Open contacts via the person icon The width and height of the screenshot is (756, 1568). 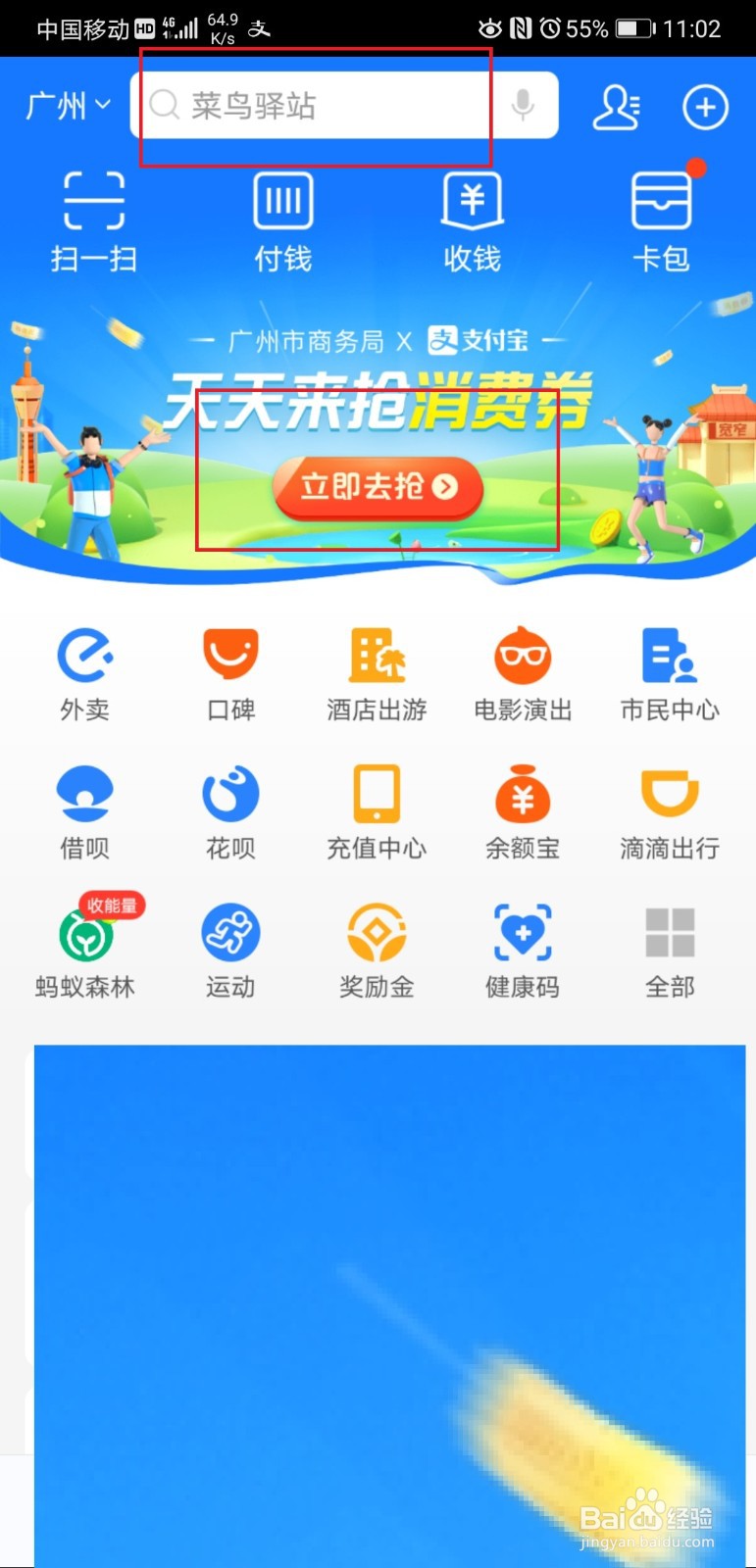pos(618,108)
